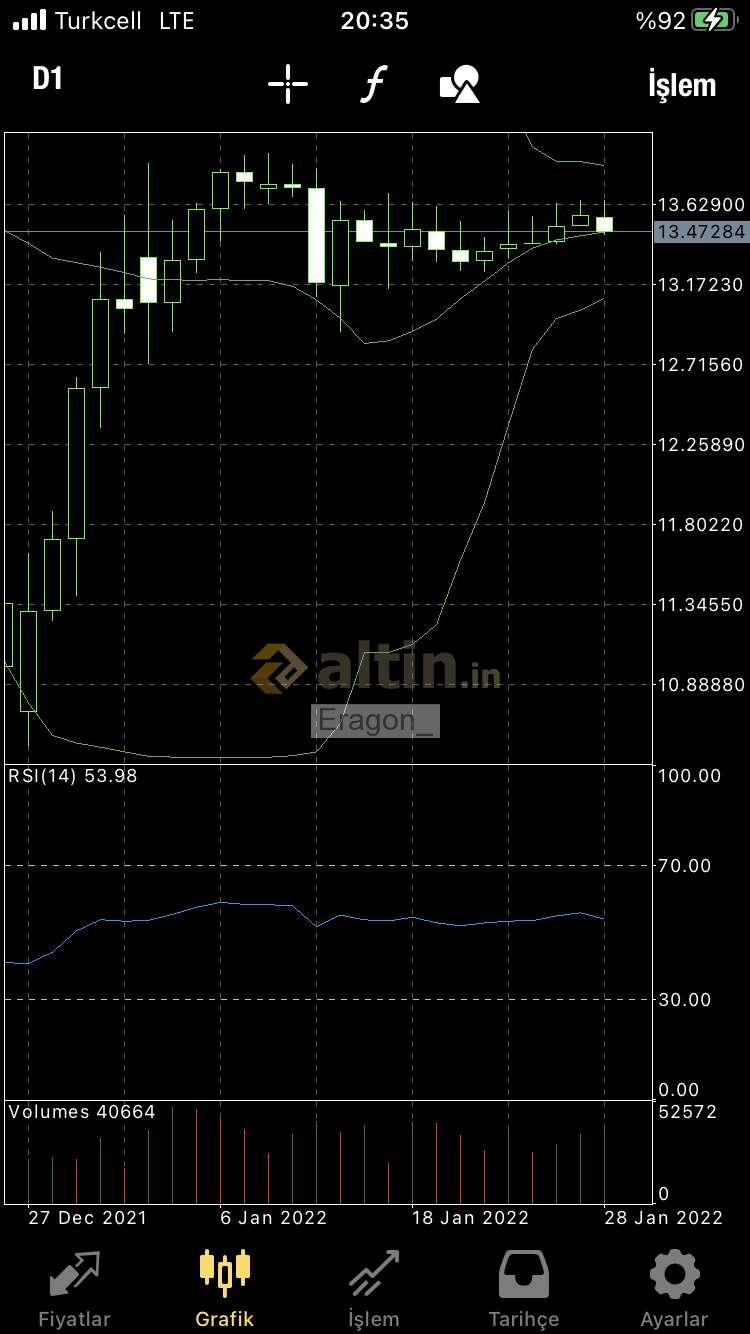750x1334 pixels.
Task: Open the Ayarlar settings tab
Action: click(674, 1289)
